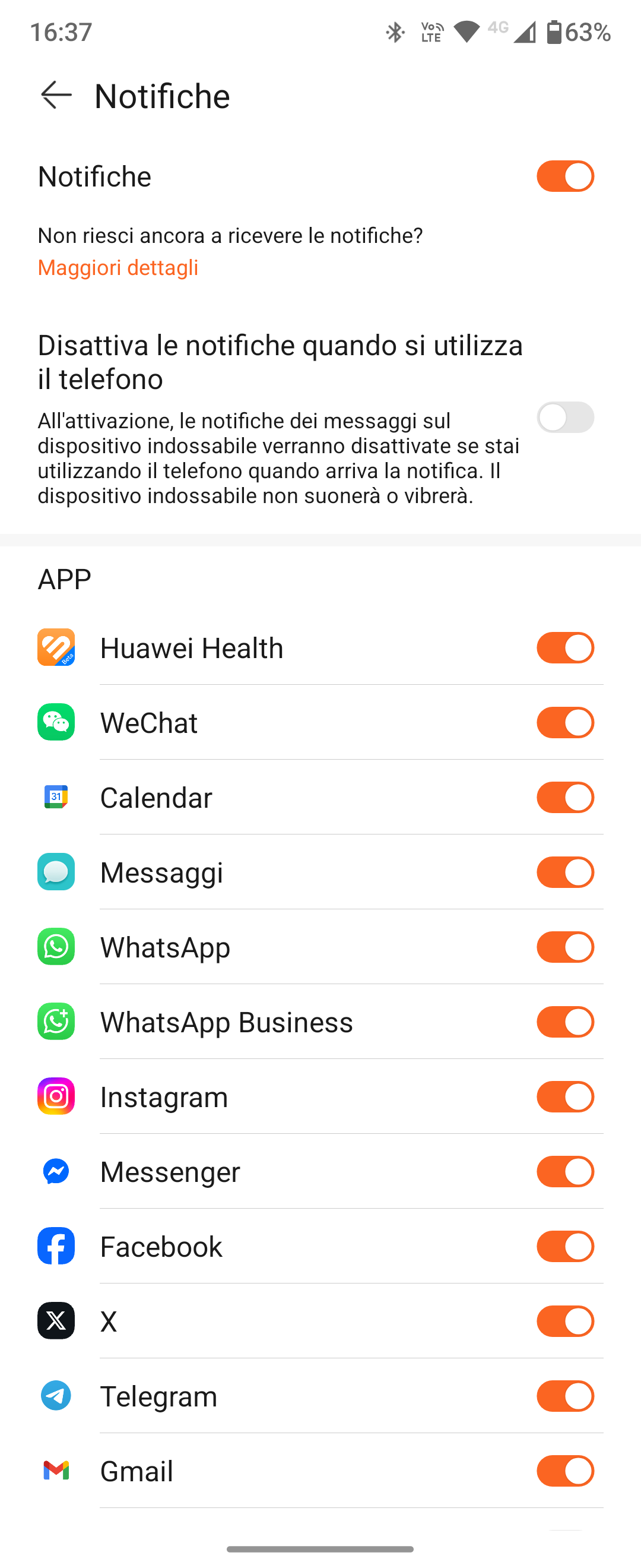Go back using the arrow icon
Screen dimensions: 641x1568
click(x=56, y=96)
